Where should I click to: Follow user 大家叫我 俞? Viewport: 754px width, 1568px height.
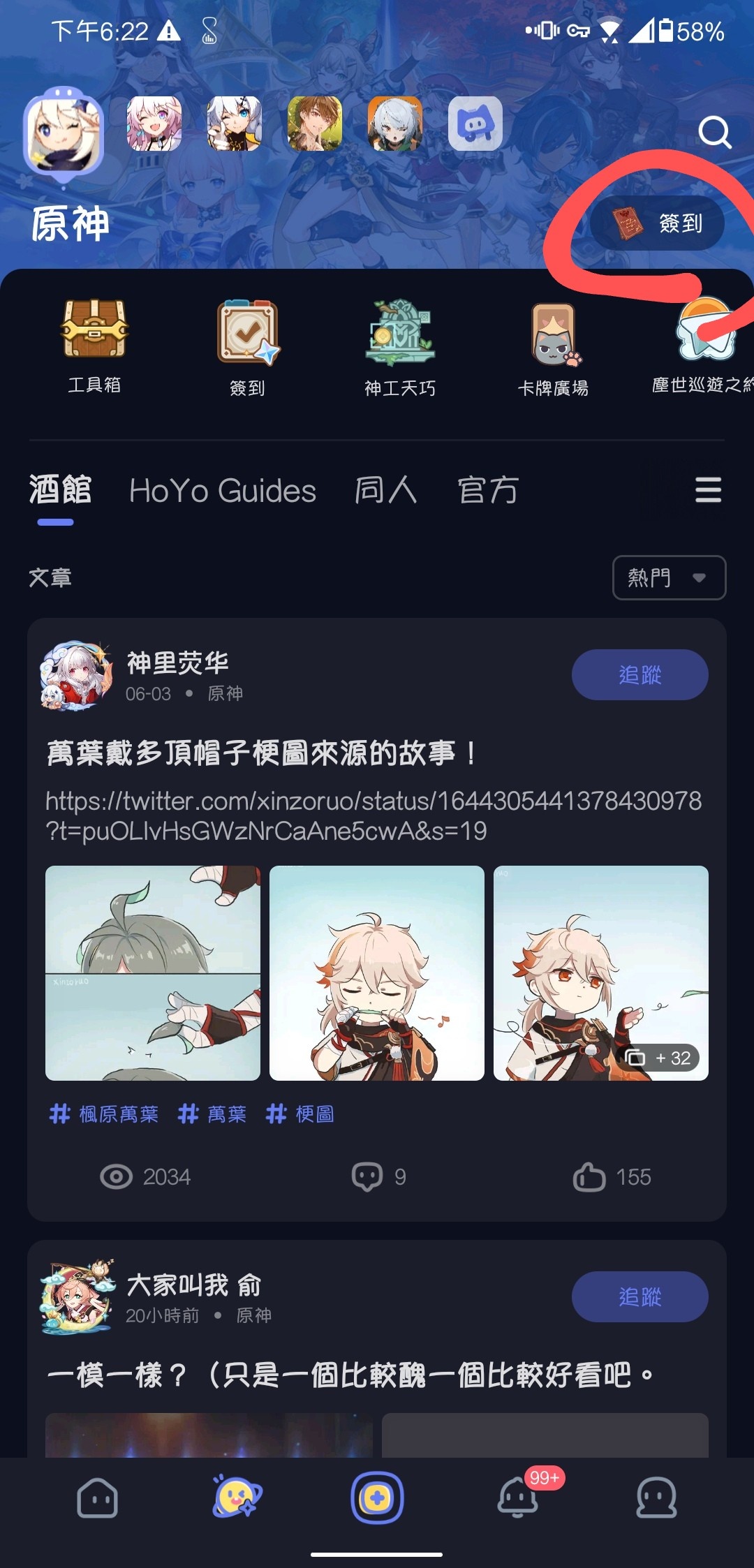tap(640, 1296)
